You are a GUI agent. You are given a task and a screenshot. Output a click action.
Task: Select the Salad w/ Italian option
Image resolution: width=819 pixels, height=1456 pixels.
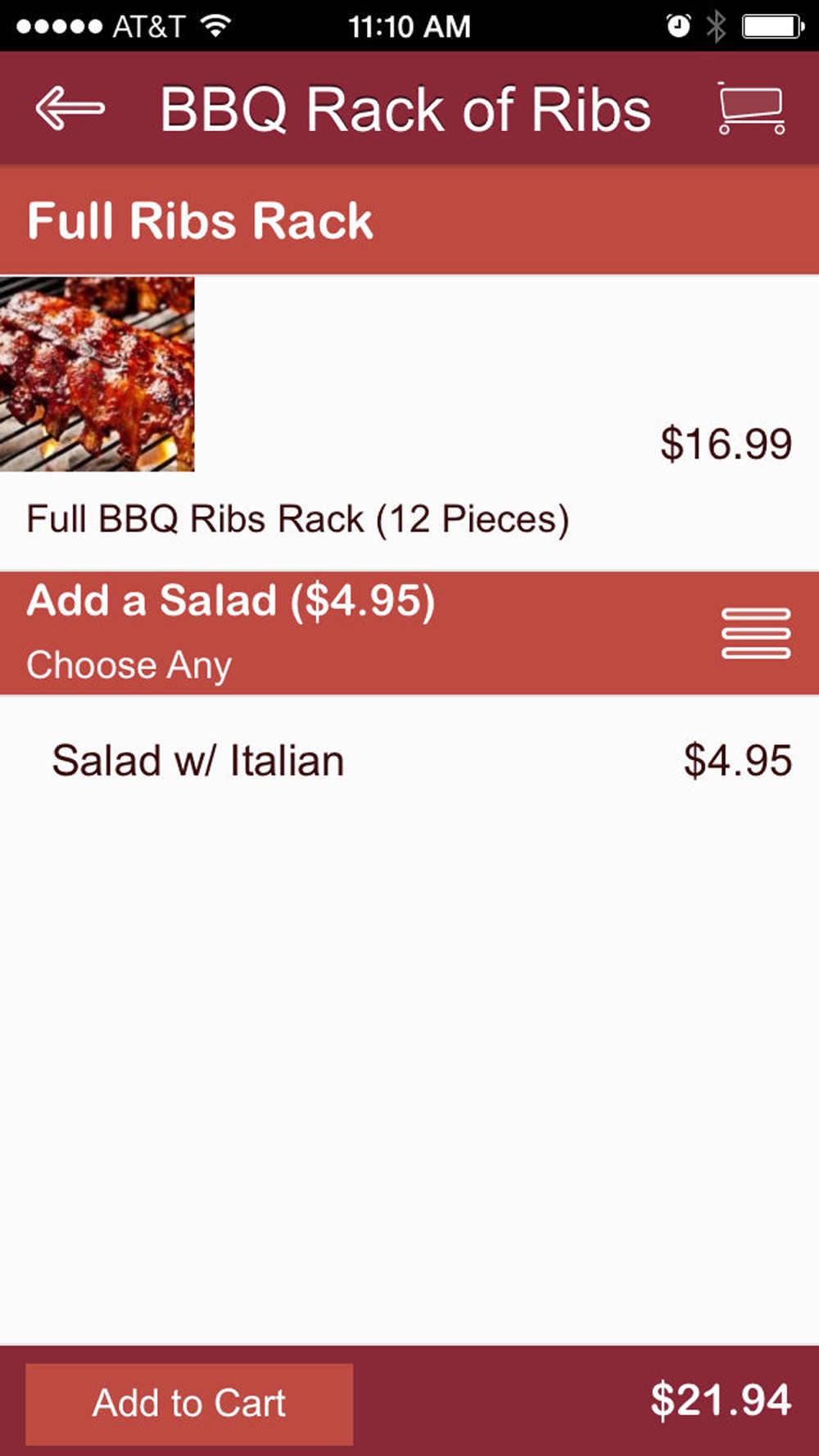point(409,761)
